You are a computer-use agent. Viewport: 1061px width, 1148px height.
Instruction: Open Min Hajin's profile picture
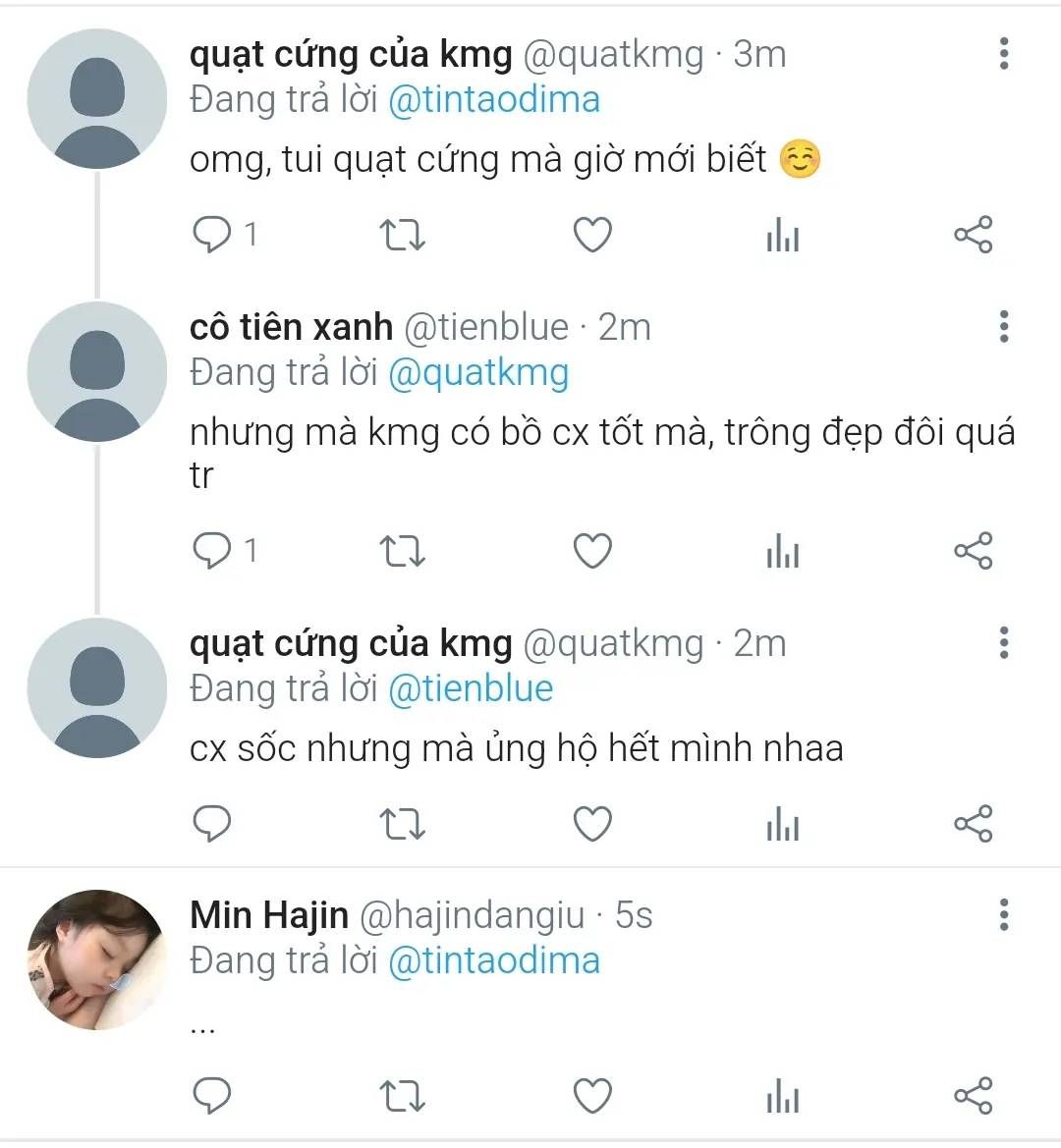[x=97, y=959]
